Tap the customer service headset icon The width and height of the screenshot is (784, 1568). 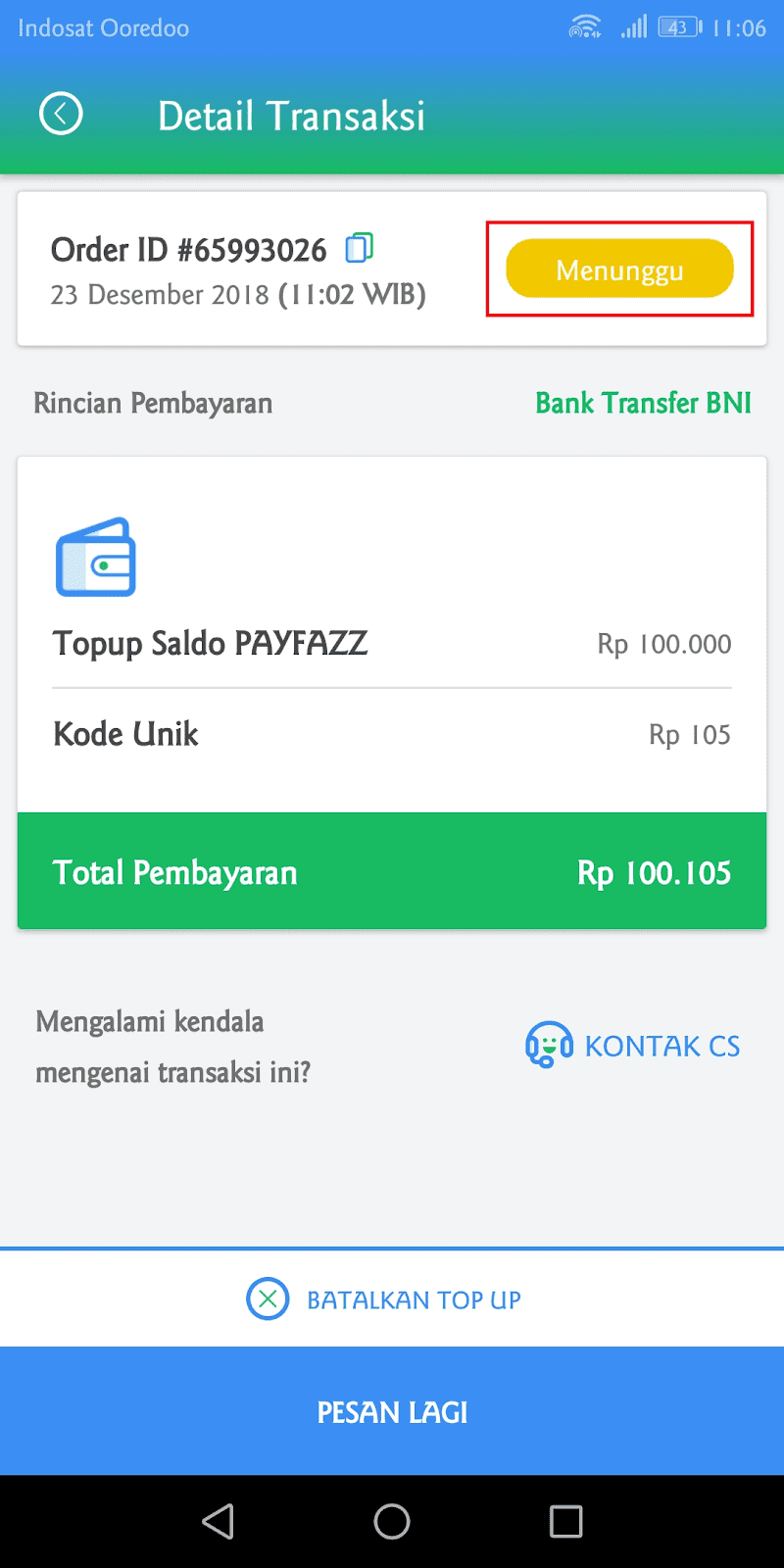(x=549, y=1045)
